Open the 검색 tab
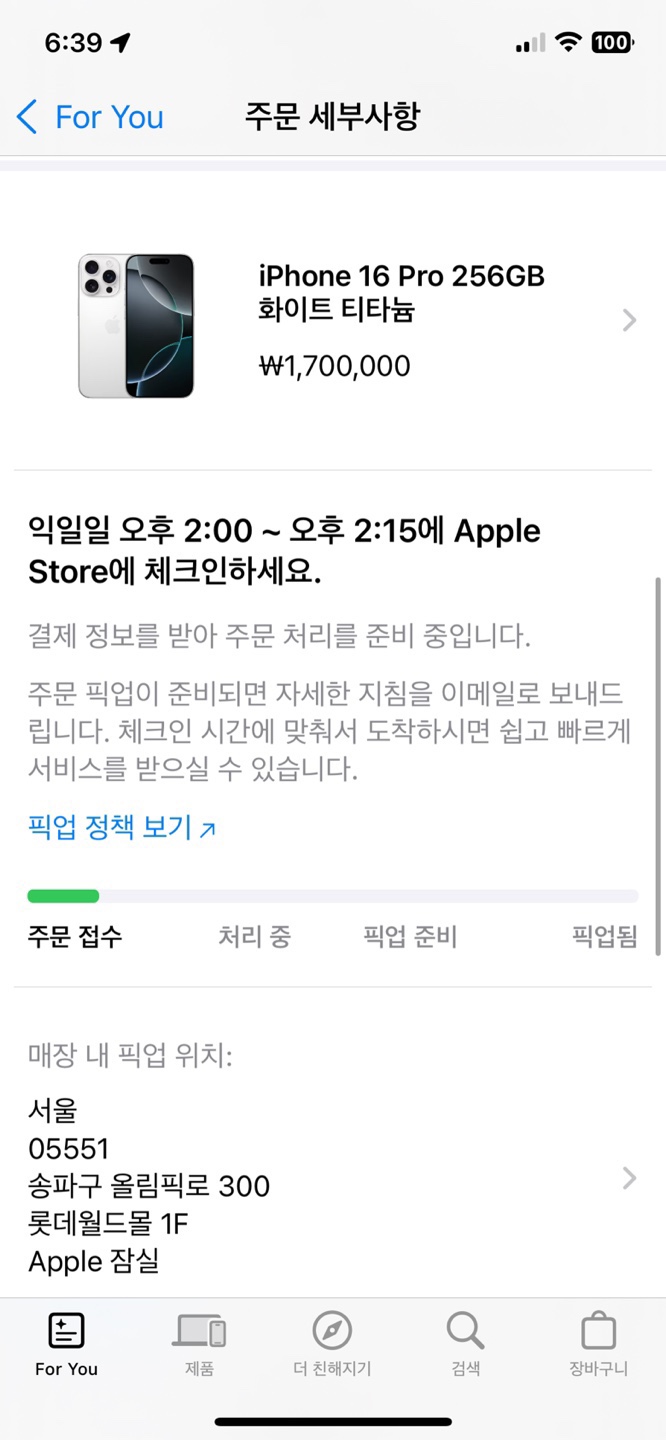 tap(465, 1345)
